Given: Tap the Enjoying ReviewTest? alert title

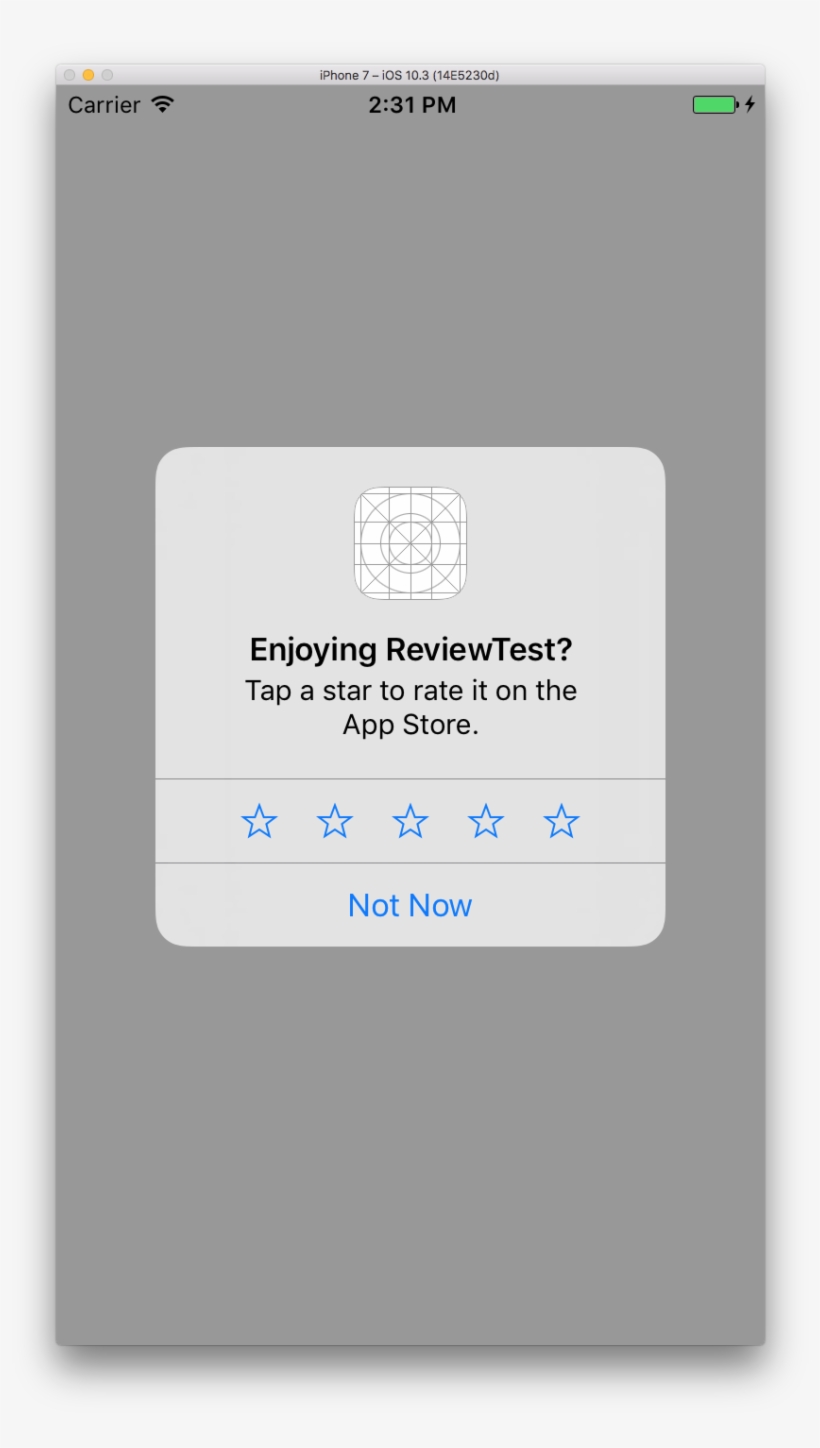Looking at the screenshot, I should pos(410,649).
